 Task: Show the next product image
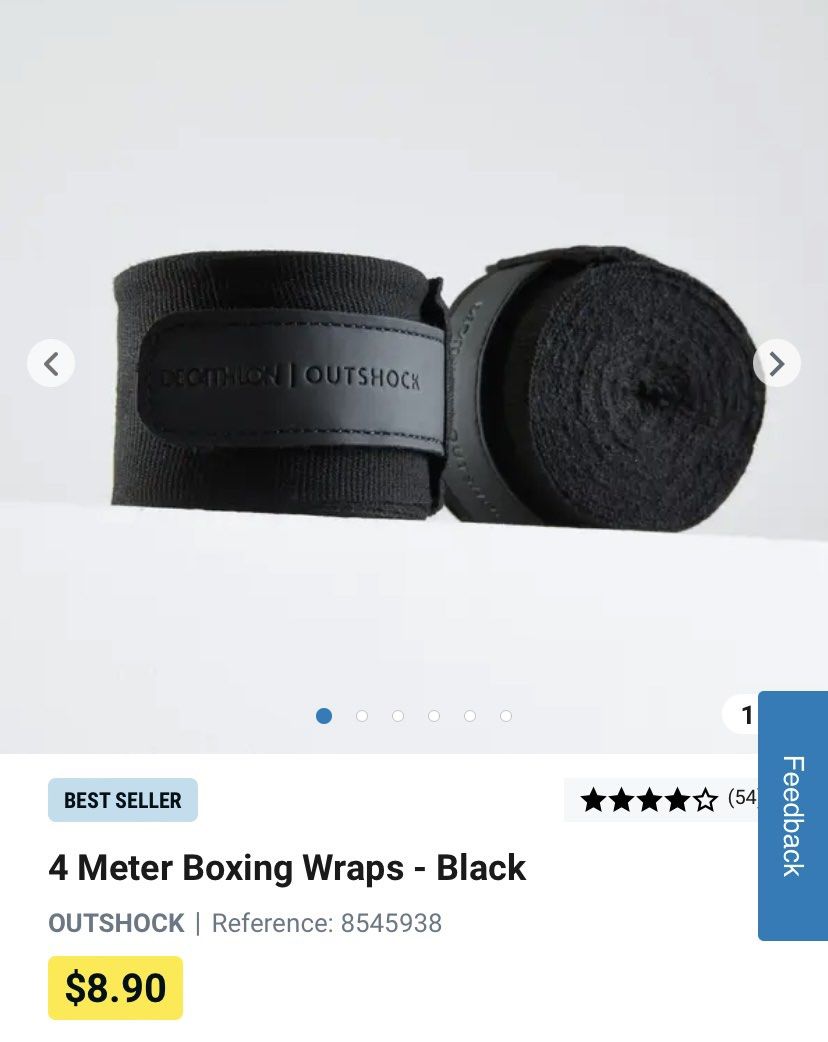777,363
